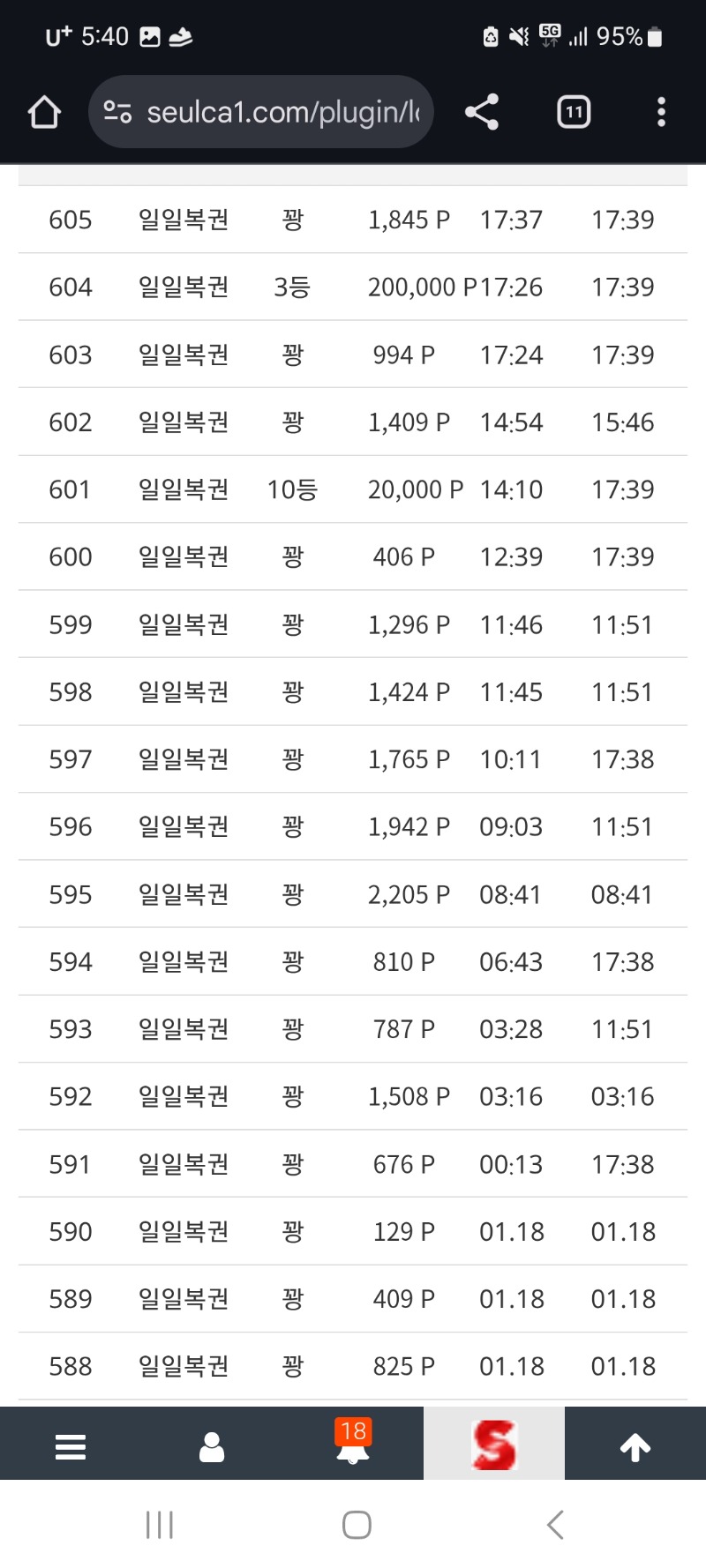Open recent apps from navigation bar
Image resolution: width=706 pixels, height=1568 pixels.
click(x=160, y=1525)
